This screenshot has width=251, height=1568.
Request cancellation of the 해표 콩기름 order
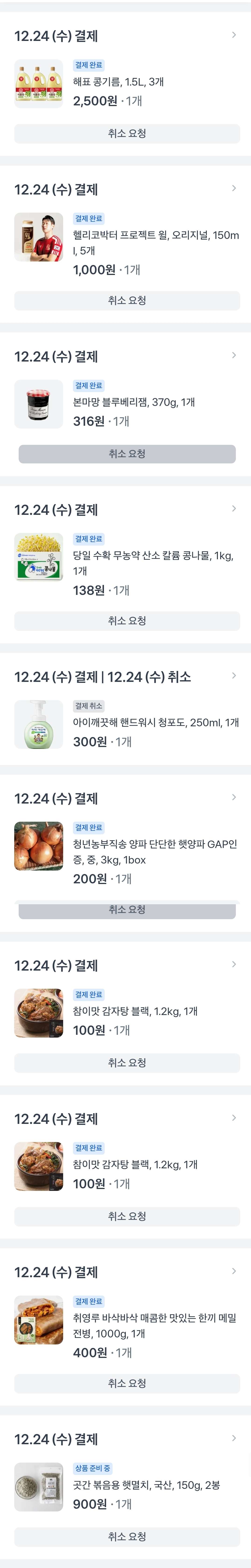tap(127, 133)
